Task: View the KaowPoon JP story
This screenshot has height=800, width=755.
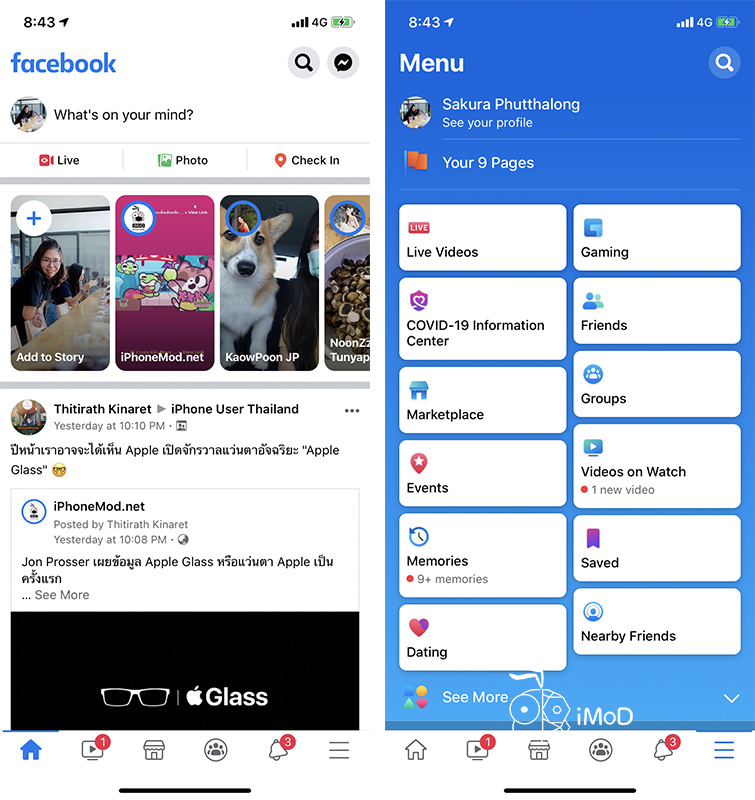Action: point(269,283)
